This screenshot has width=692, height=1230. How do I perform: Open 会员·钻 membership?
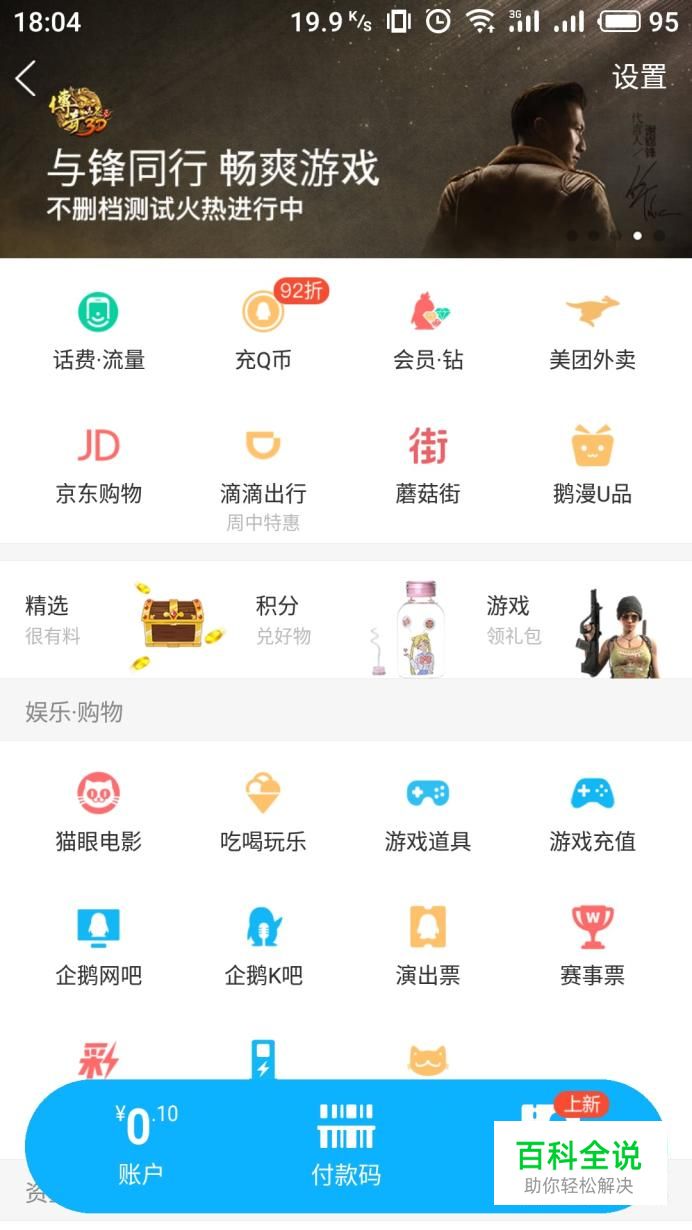[428, 330]
